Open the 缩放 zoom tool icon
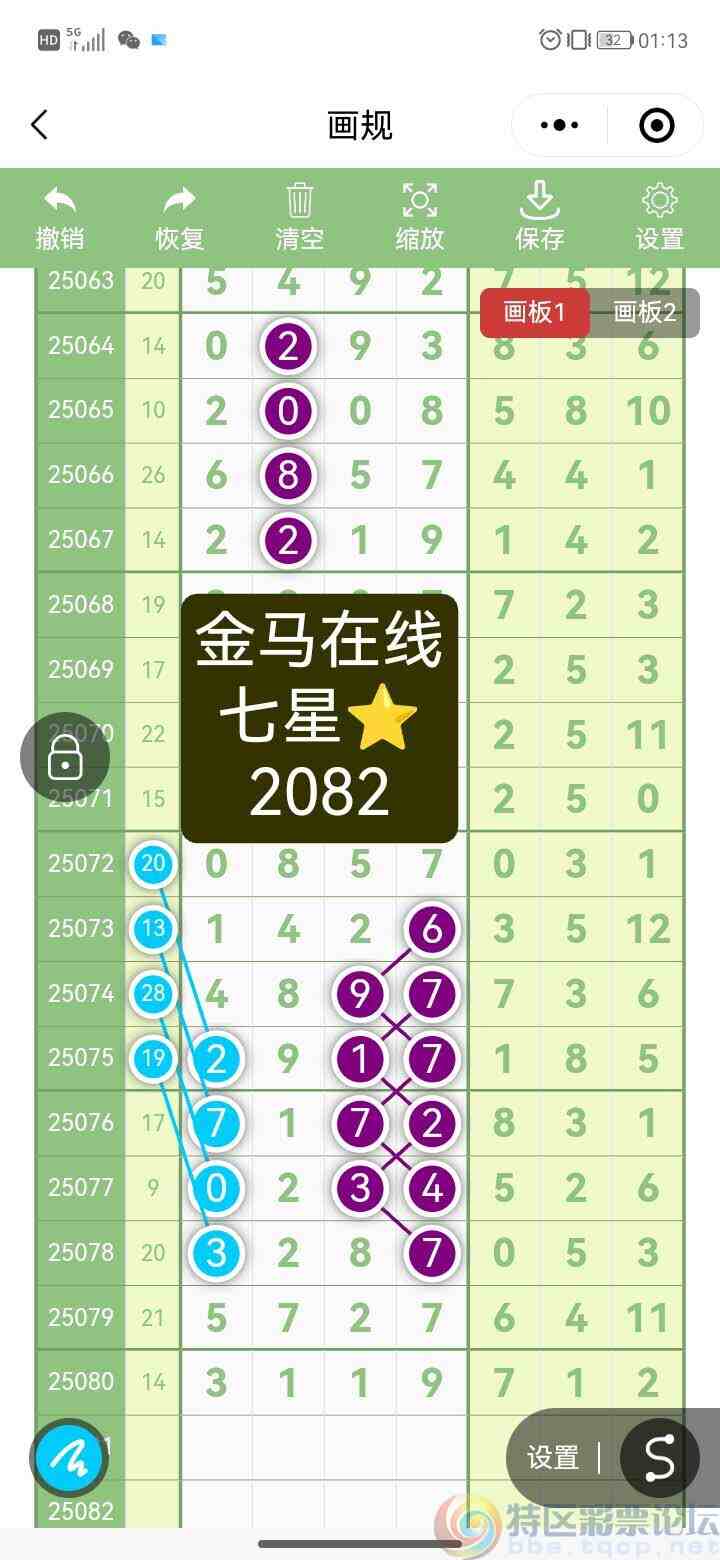This screenshot has height=1560, width=720. pyautogui.click(x=419, y=200)
